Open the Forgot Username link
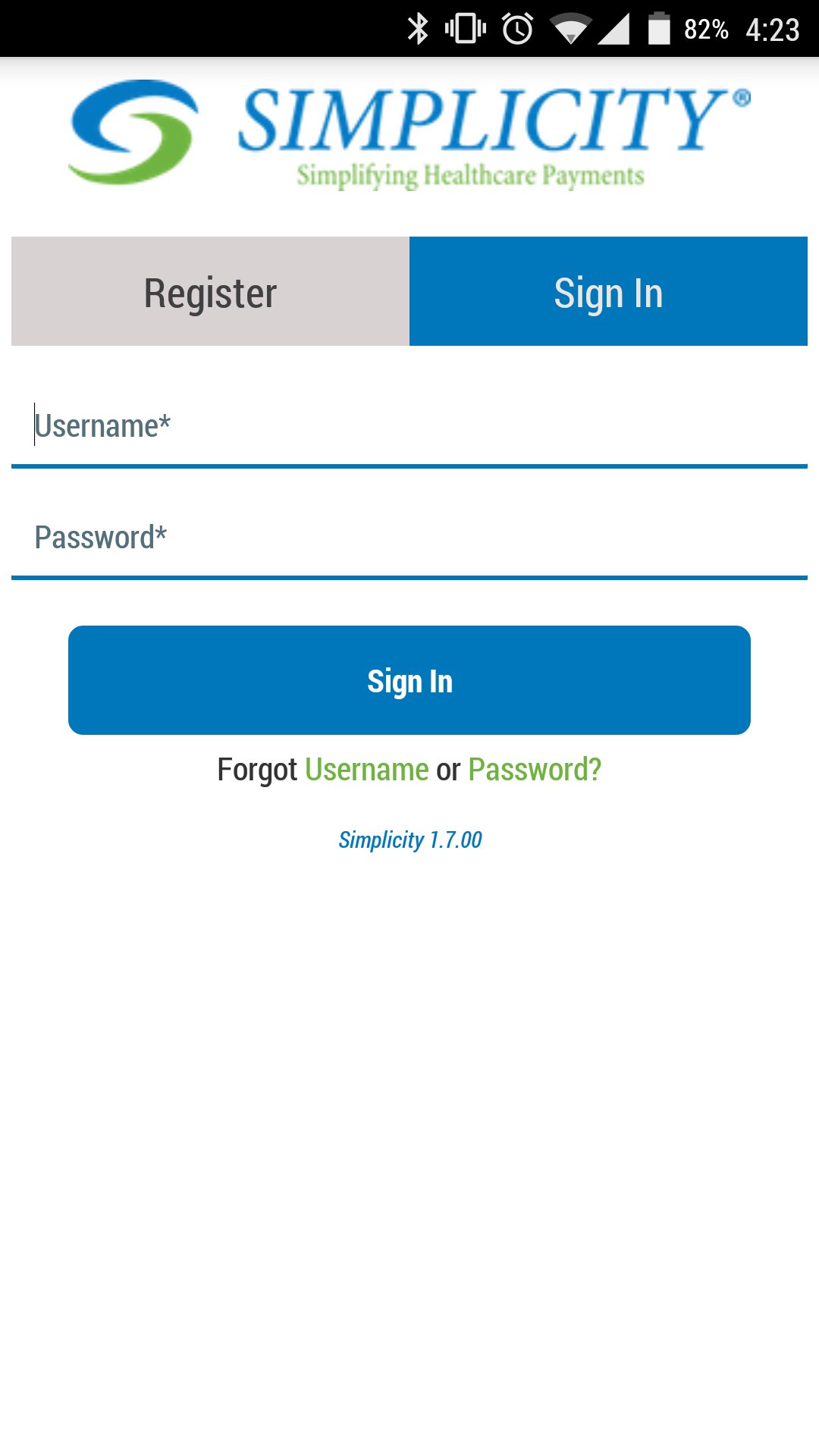 366,769
